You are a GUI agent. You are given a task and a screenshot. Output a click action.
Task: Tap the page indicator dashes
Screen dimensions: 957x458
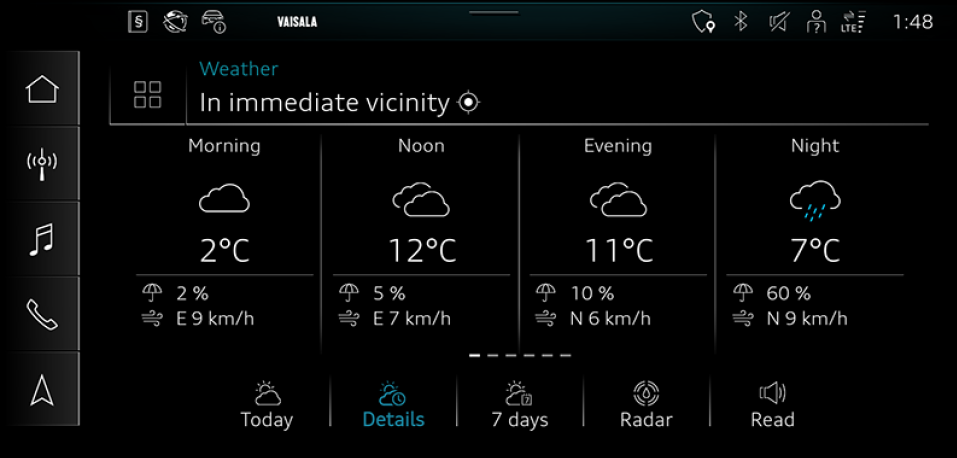[520, 355]
